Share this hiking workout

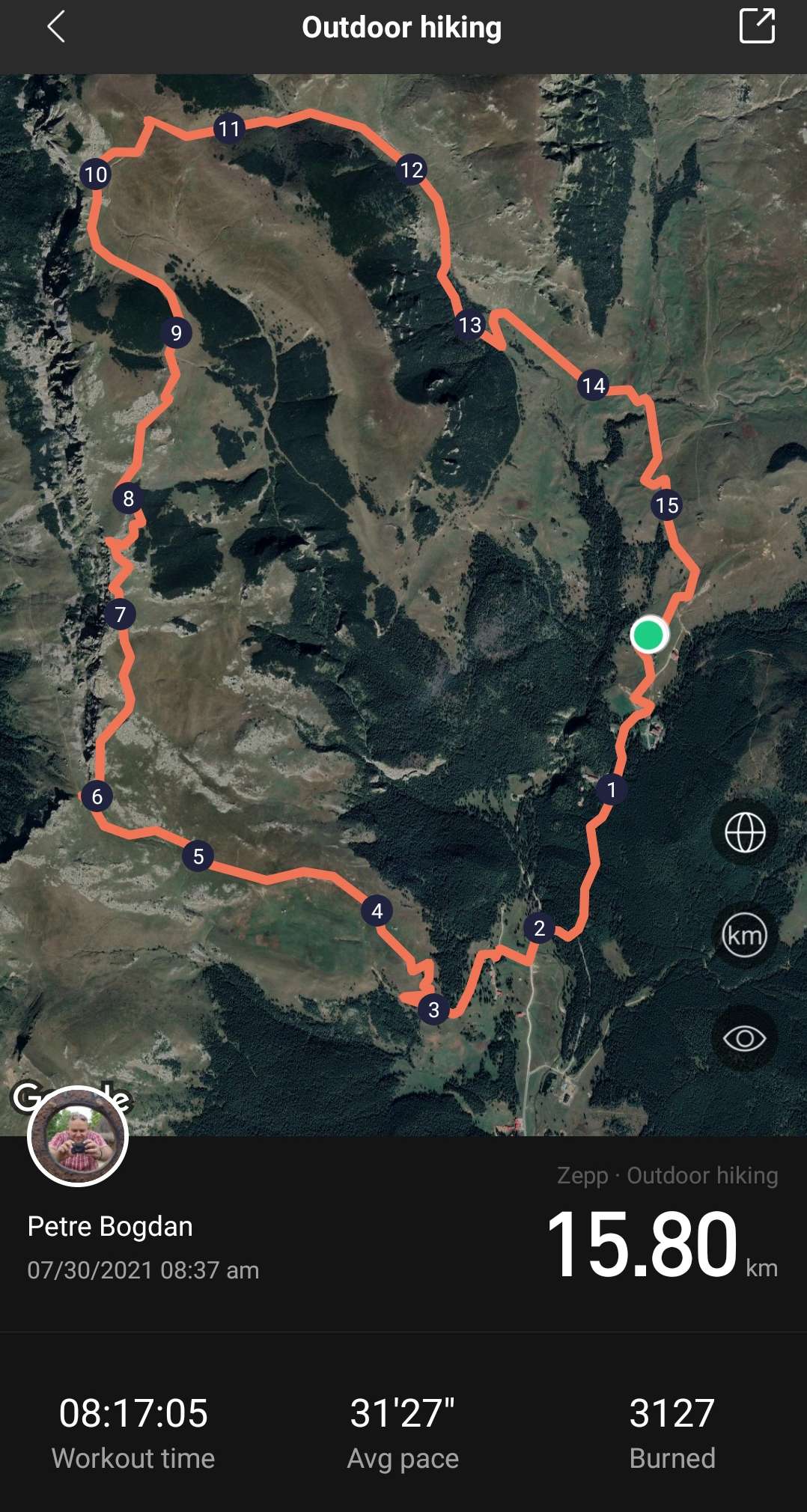756,26
